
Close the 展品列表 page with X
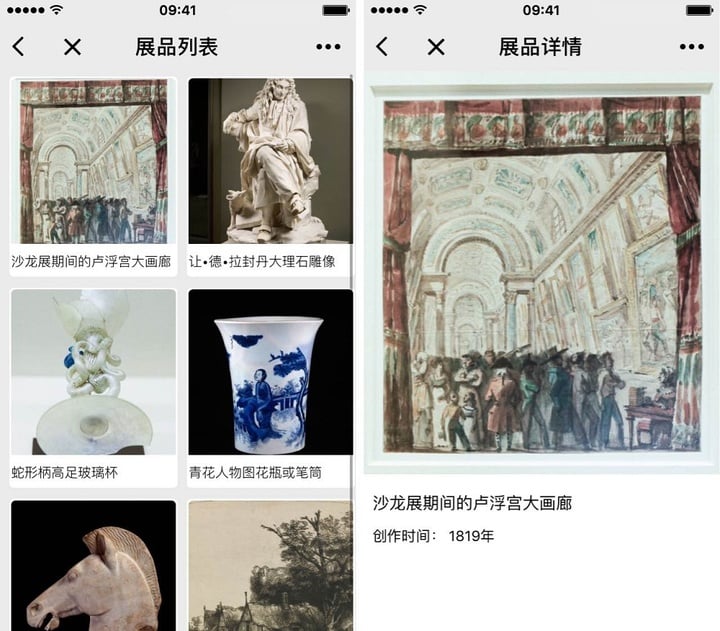(72, 47)
